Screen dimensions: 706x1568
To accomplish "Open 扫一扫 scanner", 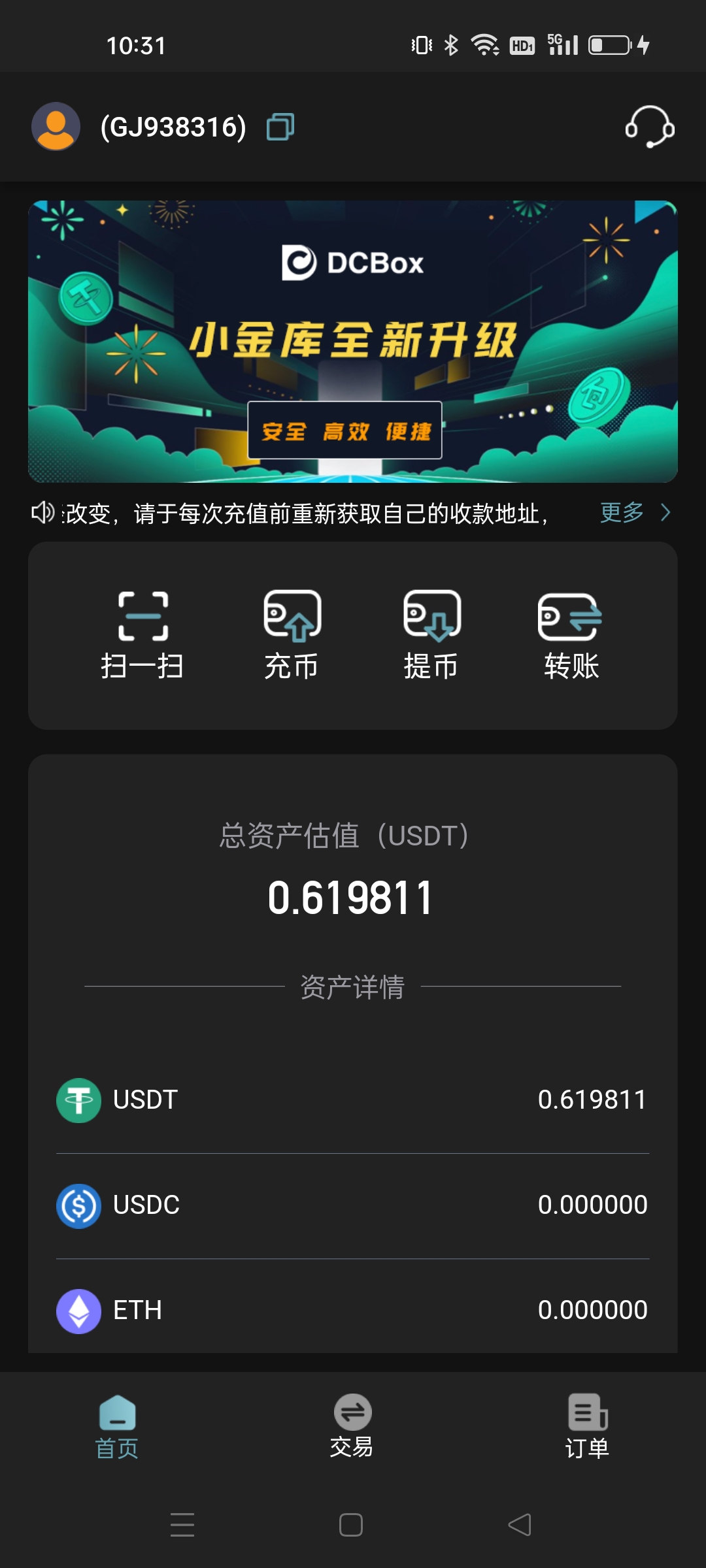I will click(x=143, y=634).
